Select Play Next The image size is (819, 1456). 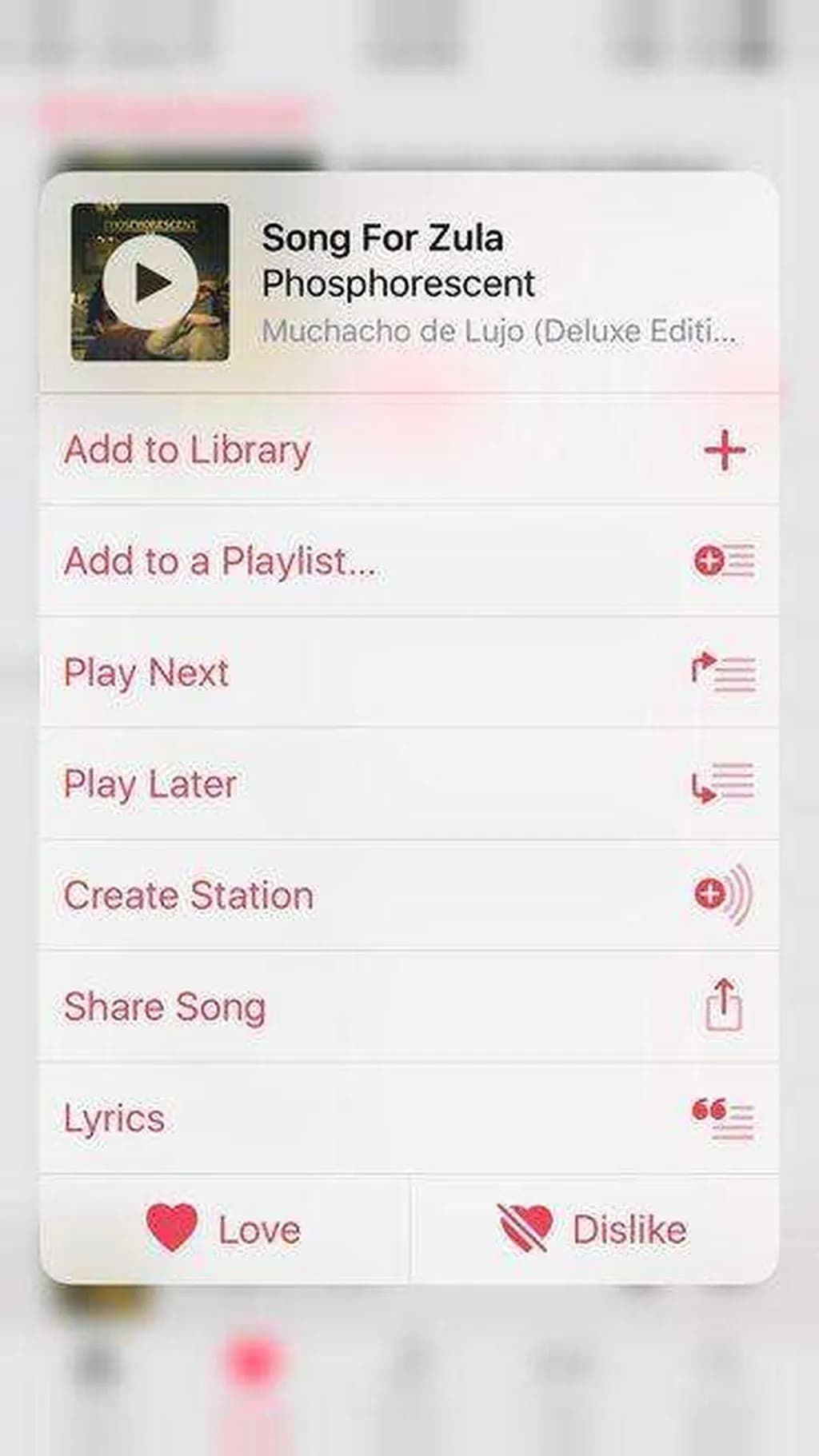coord(408,672)
